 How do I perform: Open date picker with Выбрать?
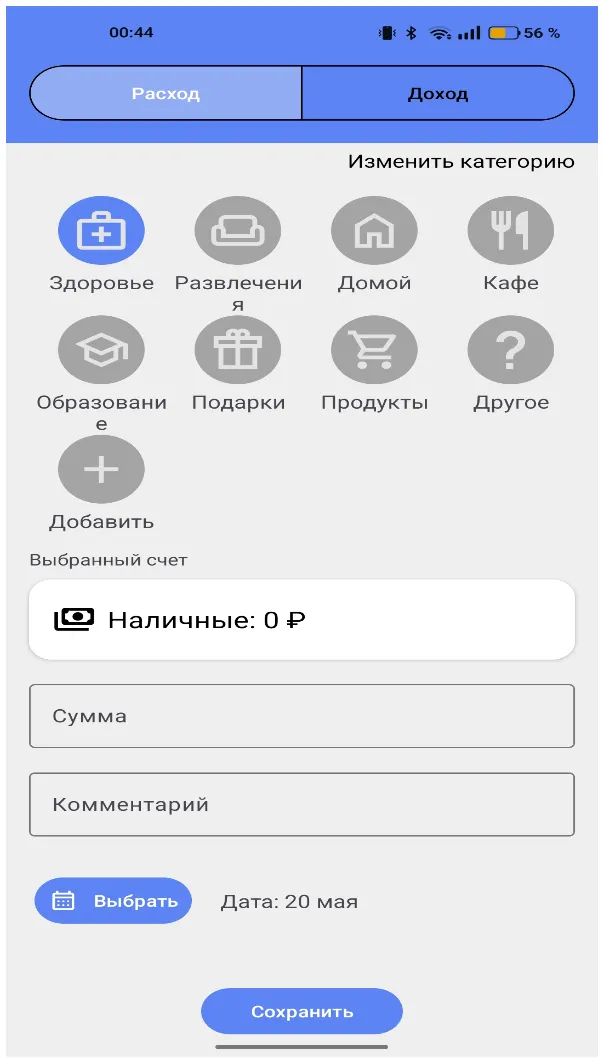click(113, 901)
